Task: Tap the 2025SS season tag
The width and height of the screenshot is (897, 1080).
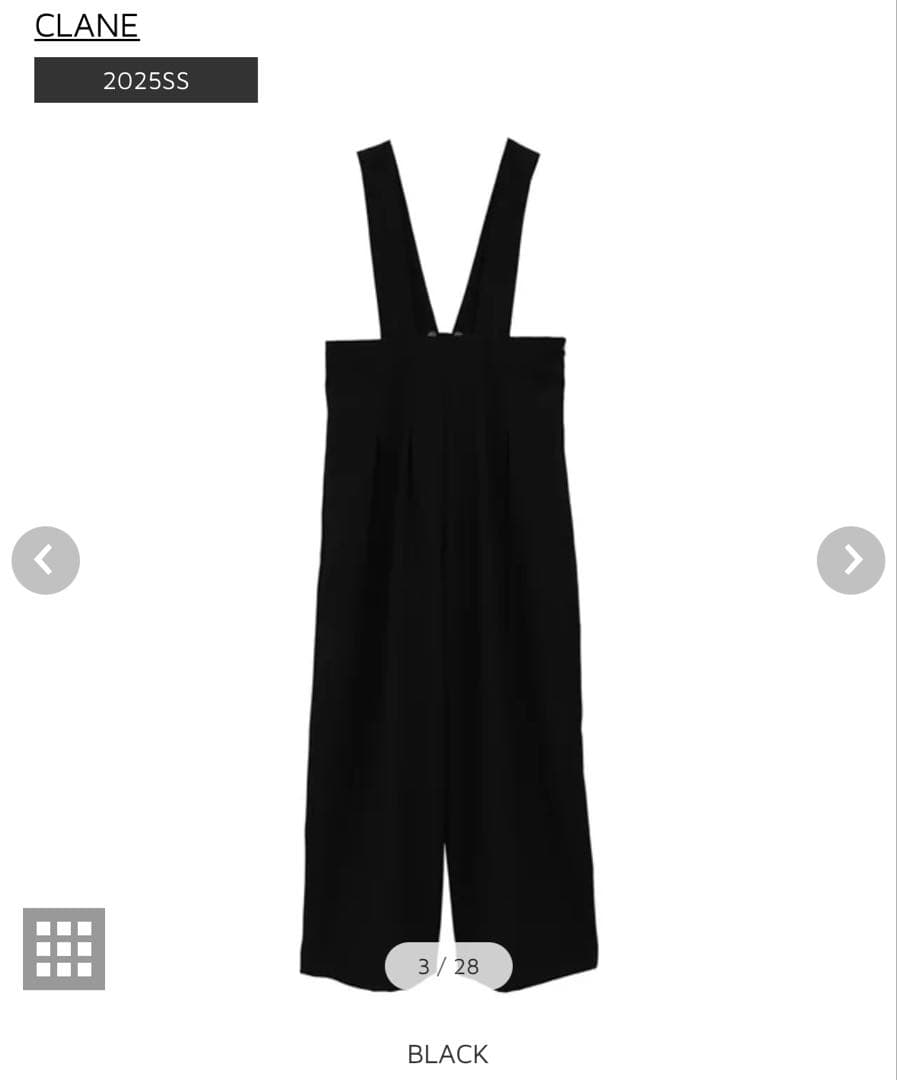Action: tap(146, 80)
